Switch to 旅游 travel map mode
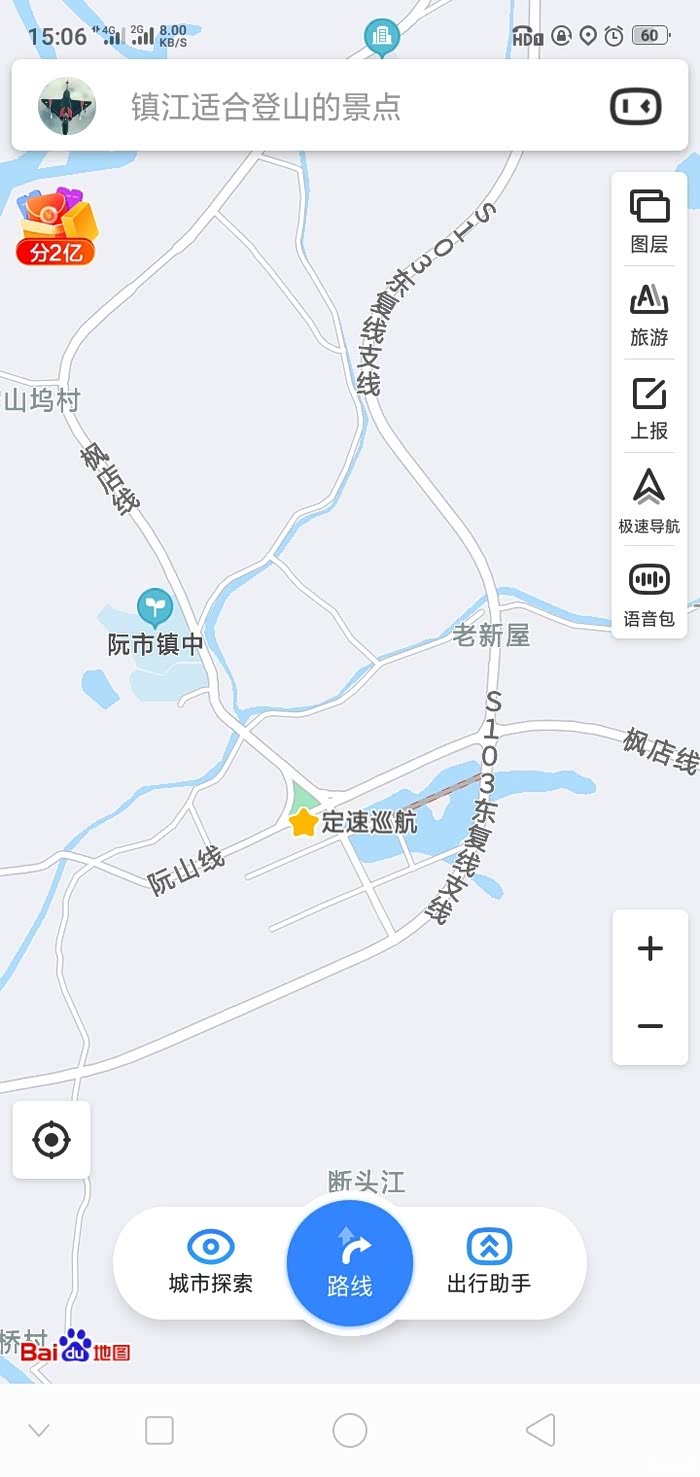This screenshot has width=700, height=1477. tap(649, 313)
